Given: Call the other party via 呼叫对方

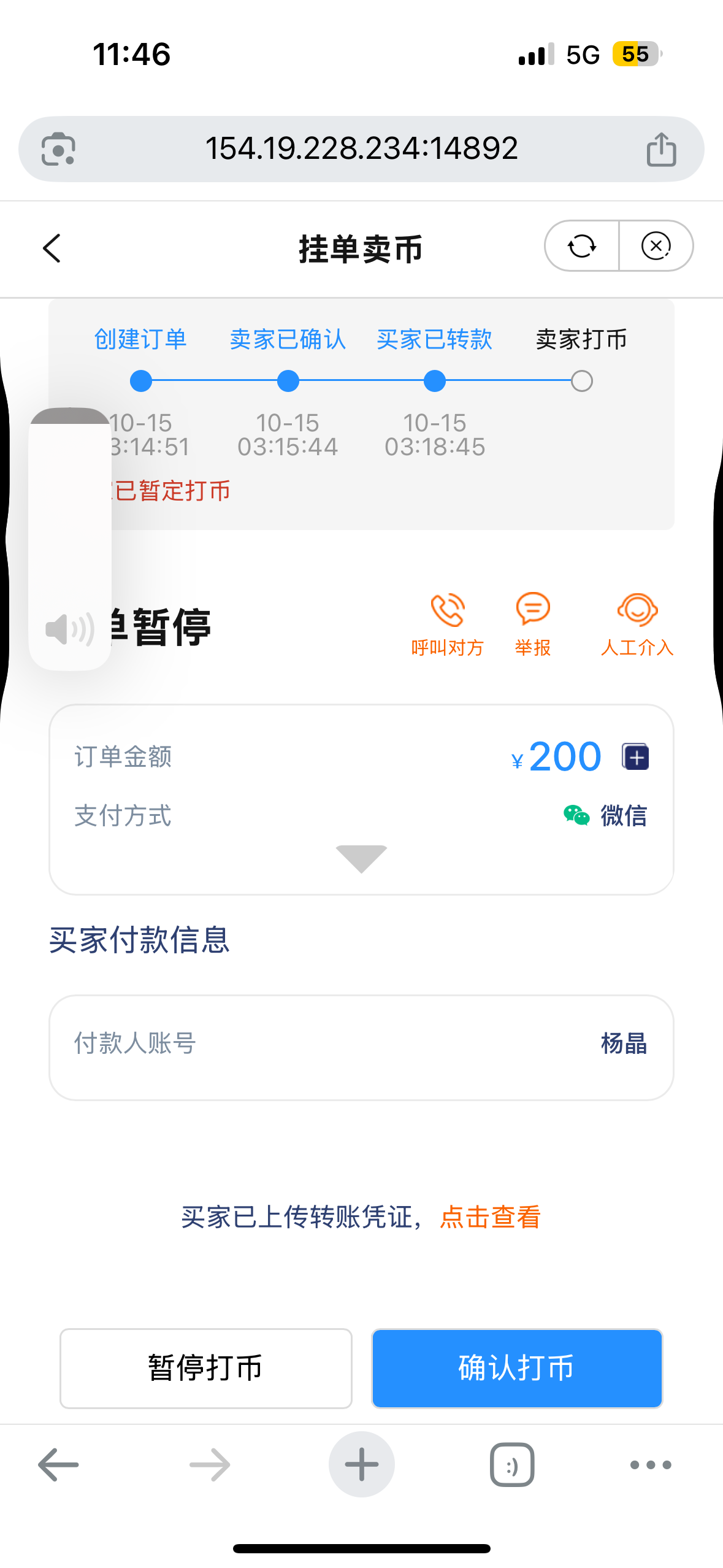Looking at the screenshot, I should pos(447,624).
